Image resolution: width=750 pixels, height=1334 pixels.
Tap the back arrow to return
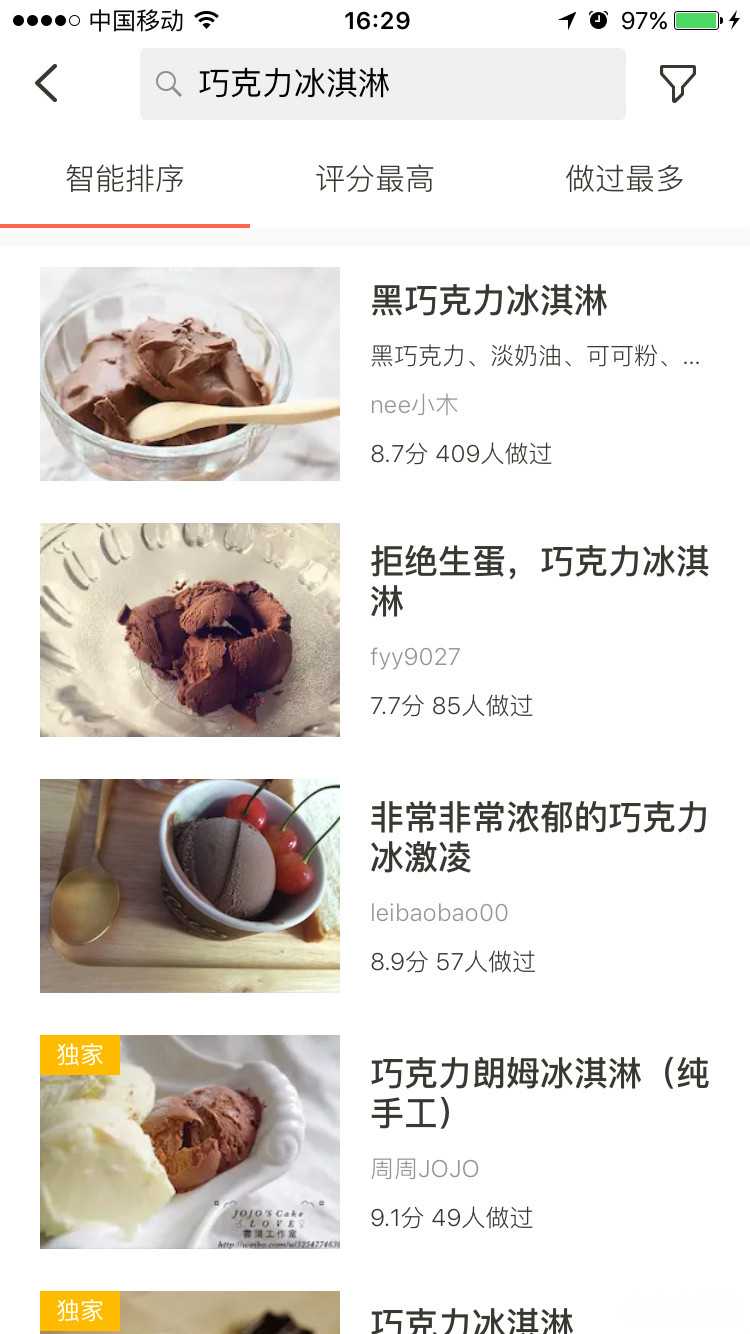pyautogui.click(x=46, y=83)
